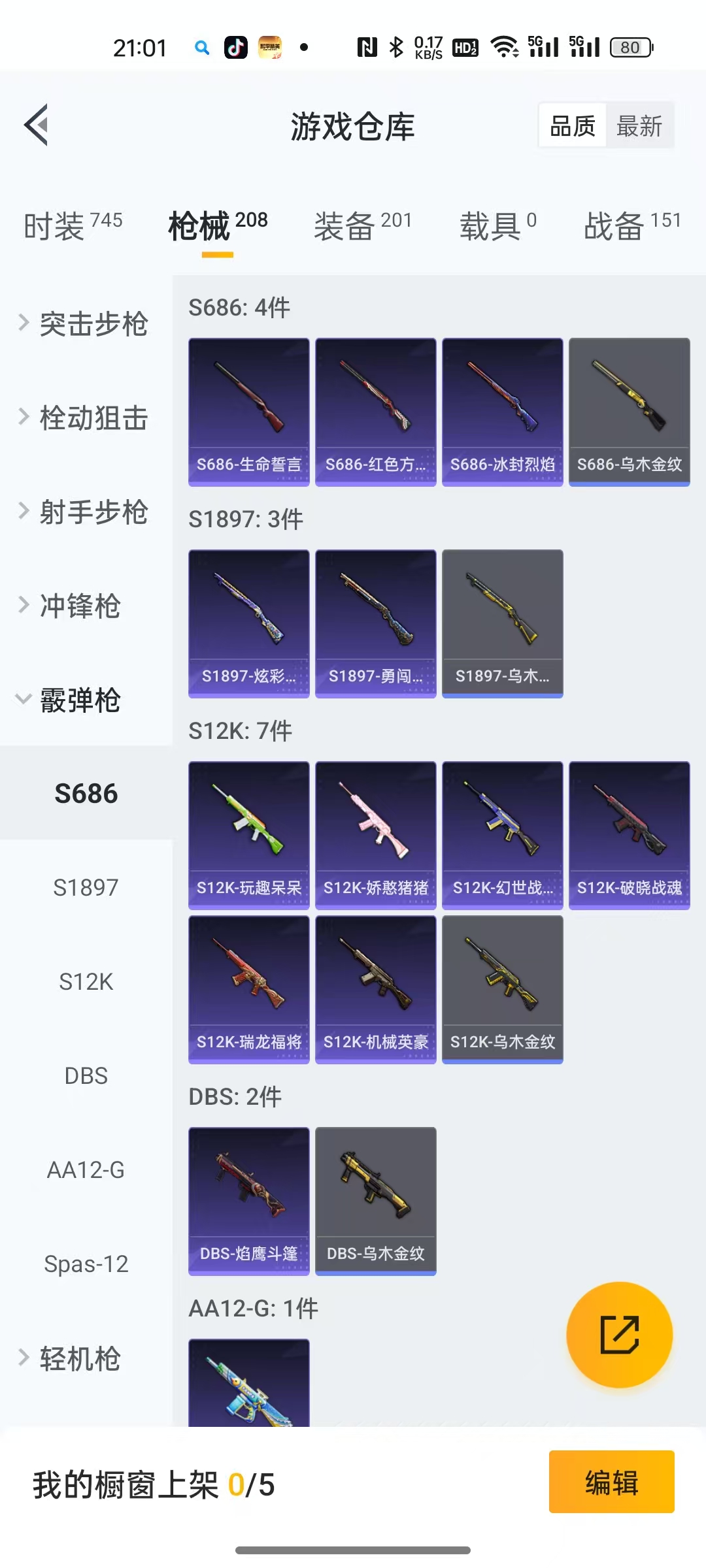Expand the 突击步枪 category

coord(85,324)
